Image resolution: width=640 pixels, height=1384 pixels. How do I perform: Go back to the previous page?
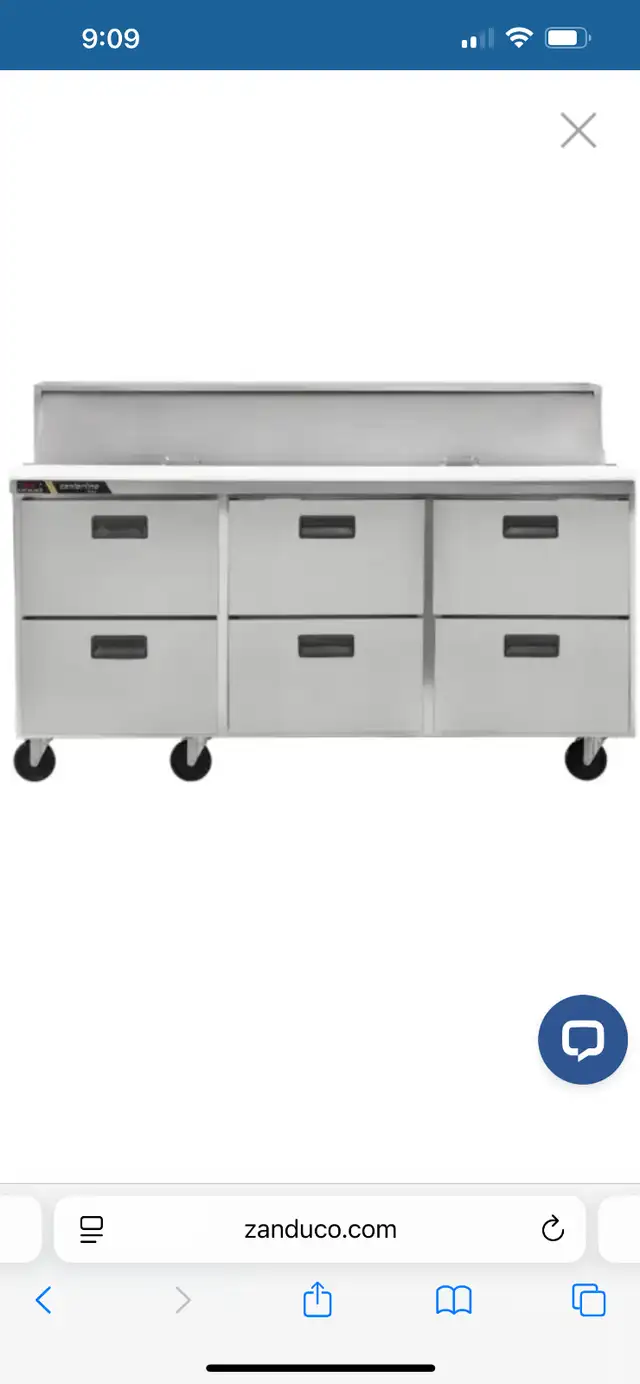[x=43, y=1300]
